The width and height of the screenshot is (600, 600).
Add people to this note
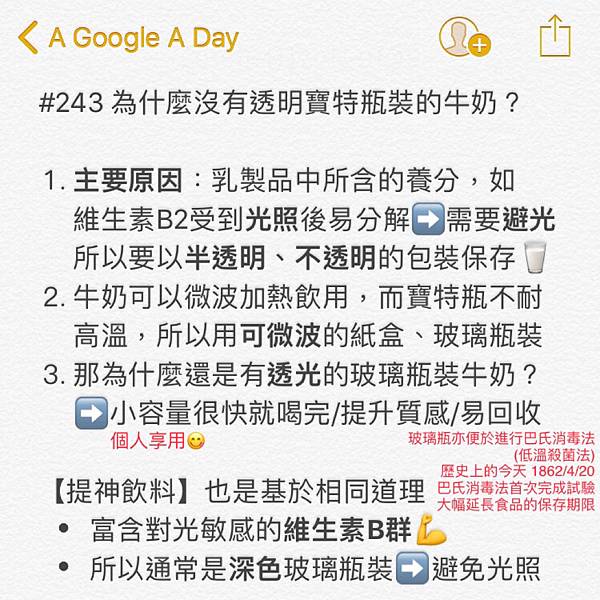coord(463,37)
